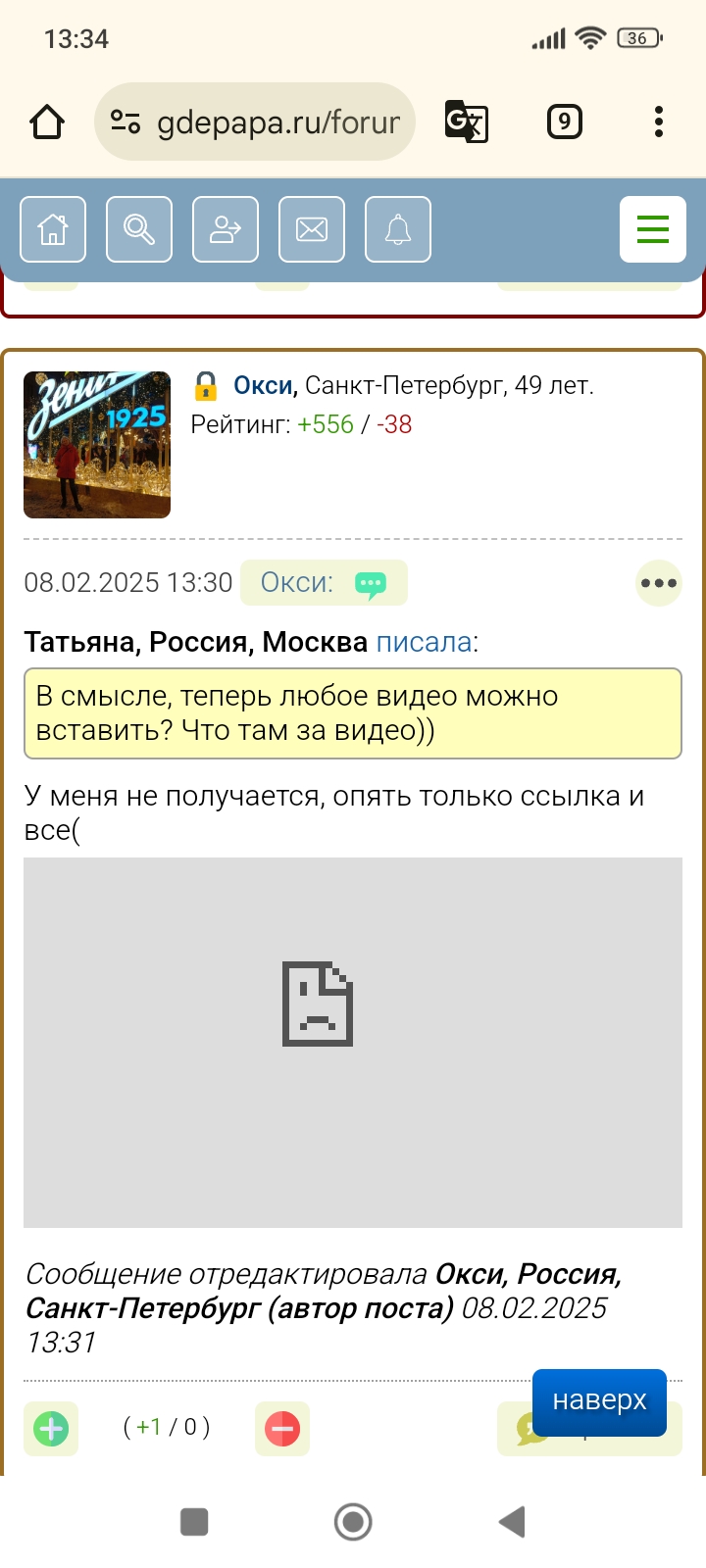
Task: Upvote the post with the green plus
Action: click(51, 1429)
